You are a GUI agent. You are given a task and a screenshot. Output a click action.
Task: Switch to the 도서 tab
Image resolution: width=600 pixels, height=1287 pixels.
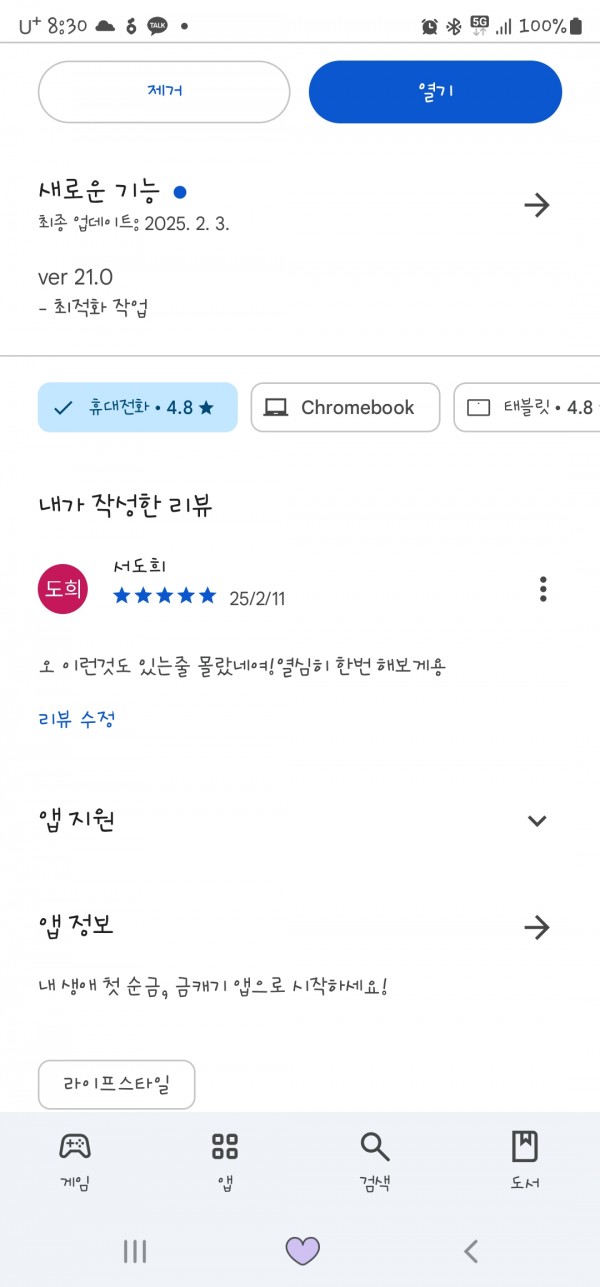pos(525,1161)
